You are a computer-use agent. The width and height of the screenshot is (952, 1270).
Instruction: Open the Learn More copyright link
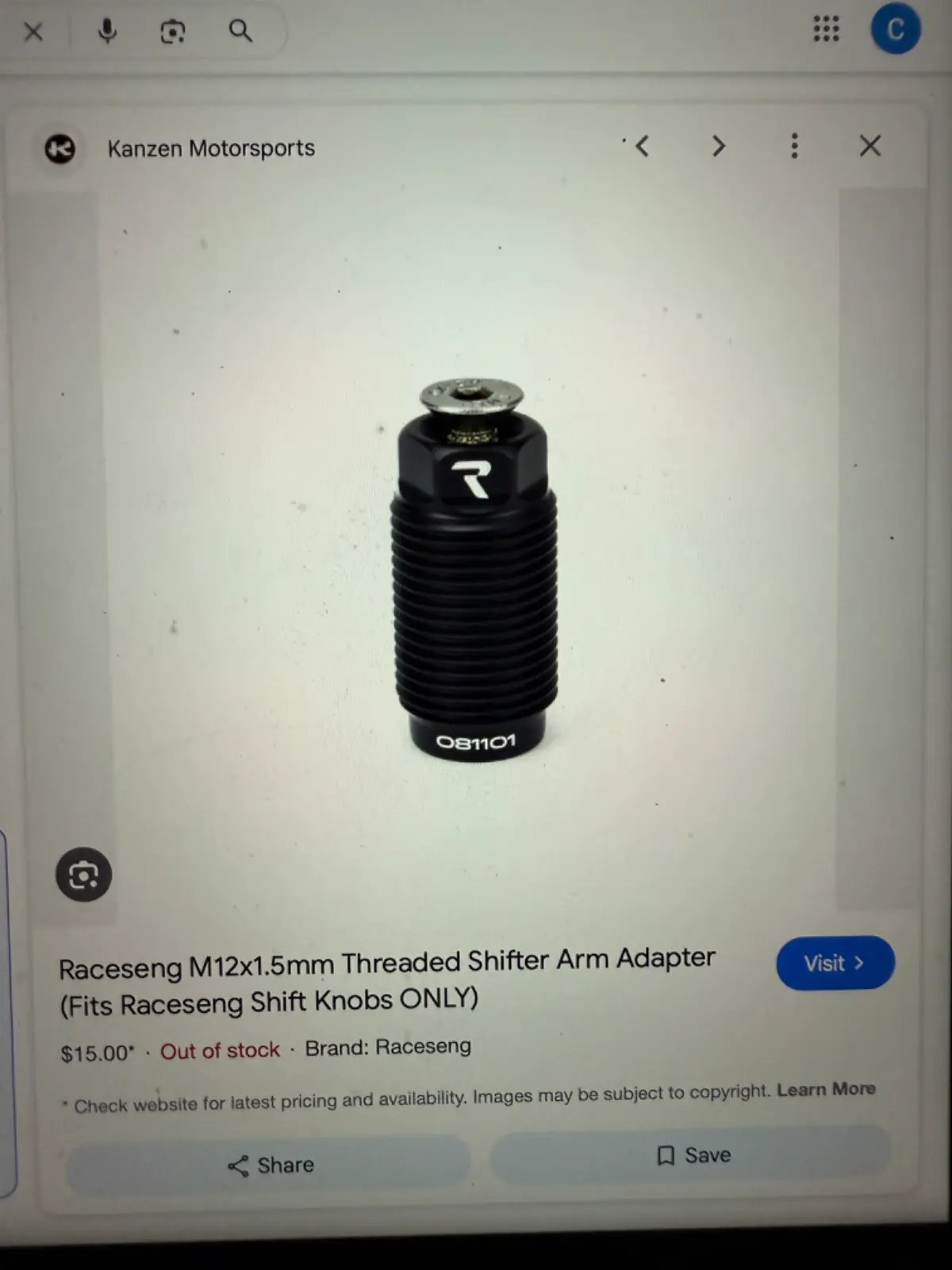[826, 1089]
